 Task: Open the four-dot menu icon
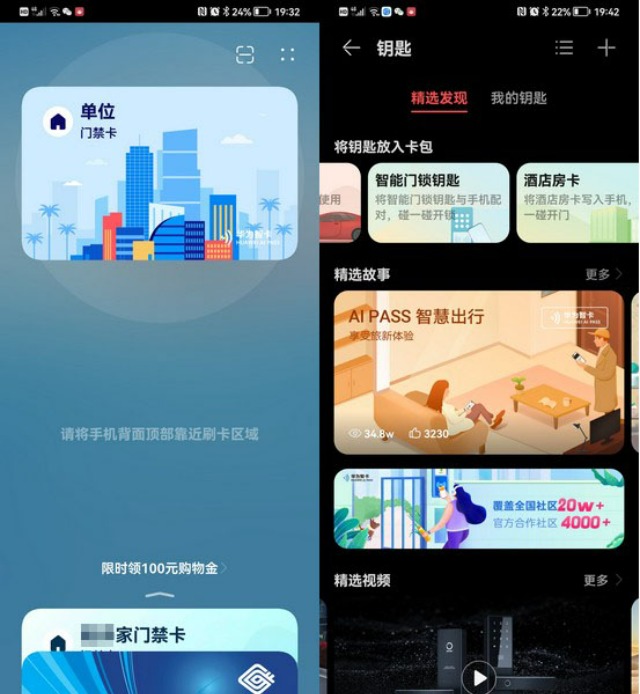point(288,55)
